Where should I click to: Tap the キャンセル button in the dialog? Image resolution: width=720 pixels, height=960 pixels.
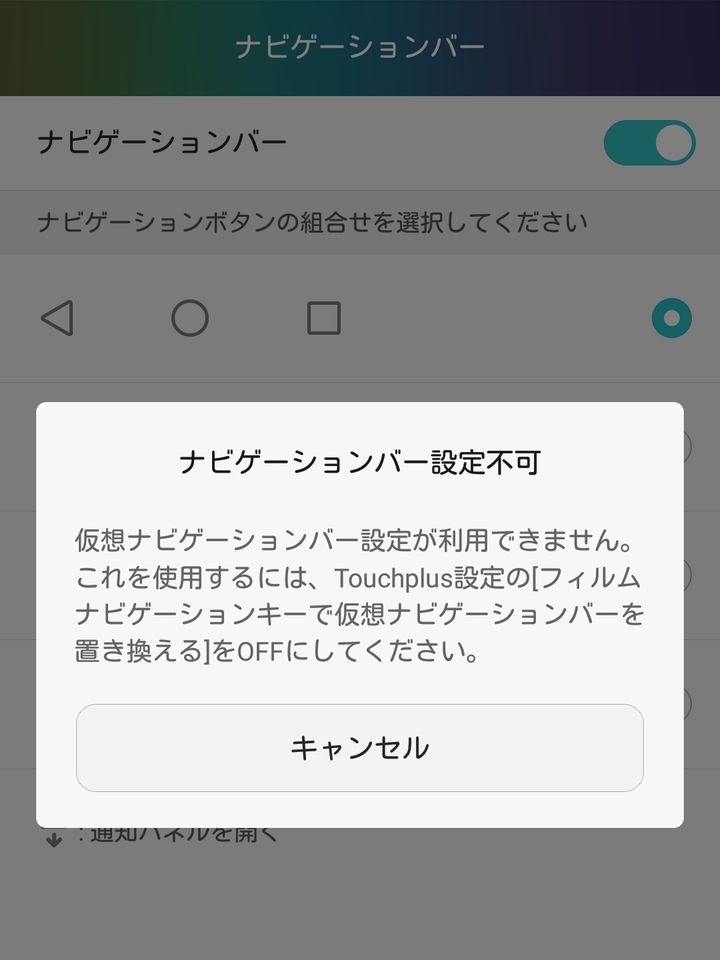(x=360, y=748)
